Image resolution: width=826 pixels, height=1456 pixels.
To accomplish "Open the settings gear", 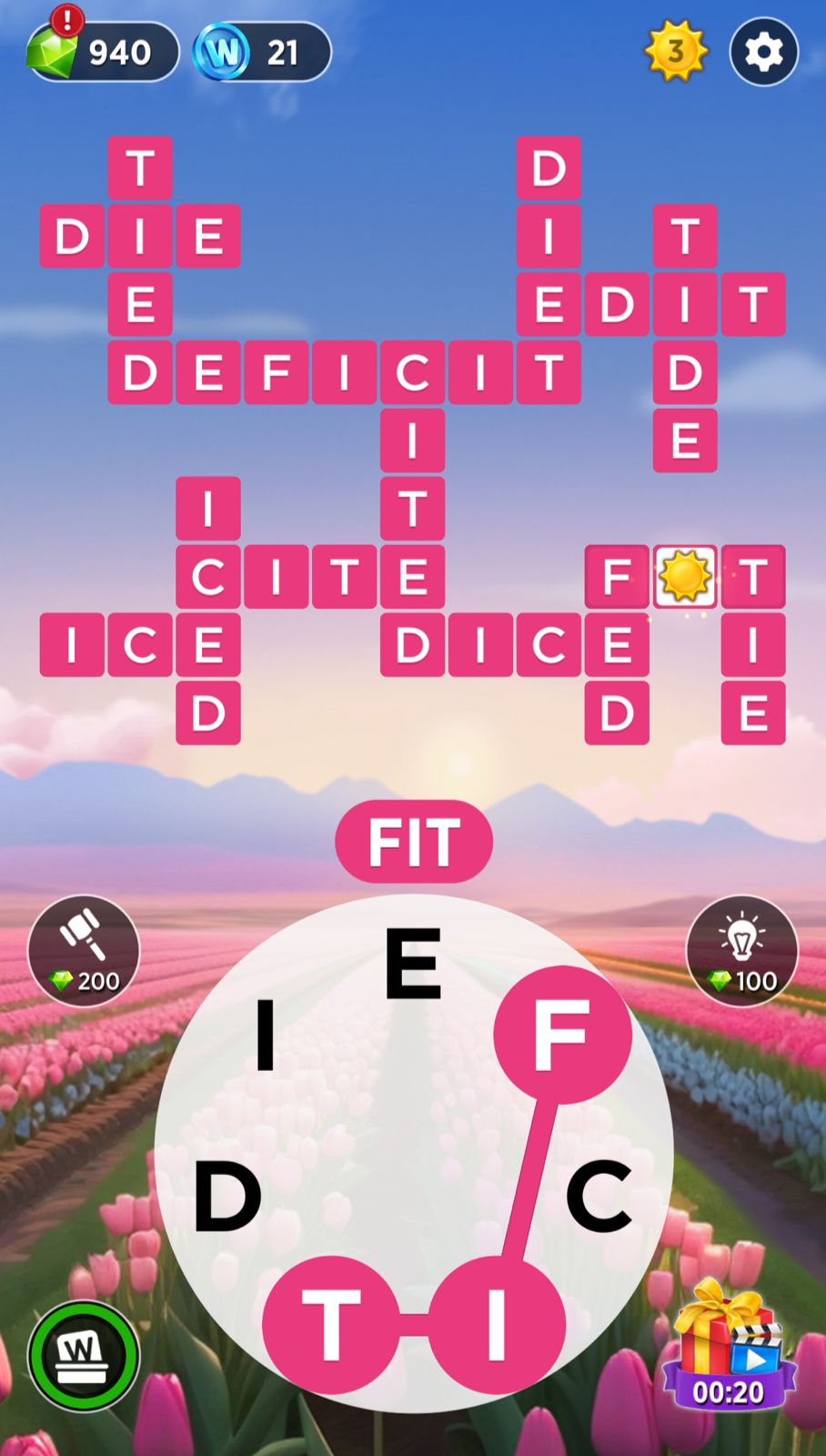I will click(x=763, y=53).
